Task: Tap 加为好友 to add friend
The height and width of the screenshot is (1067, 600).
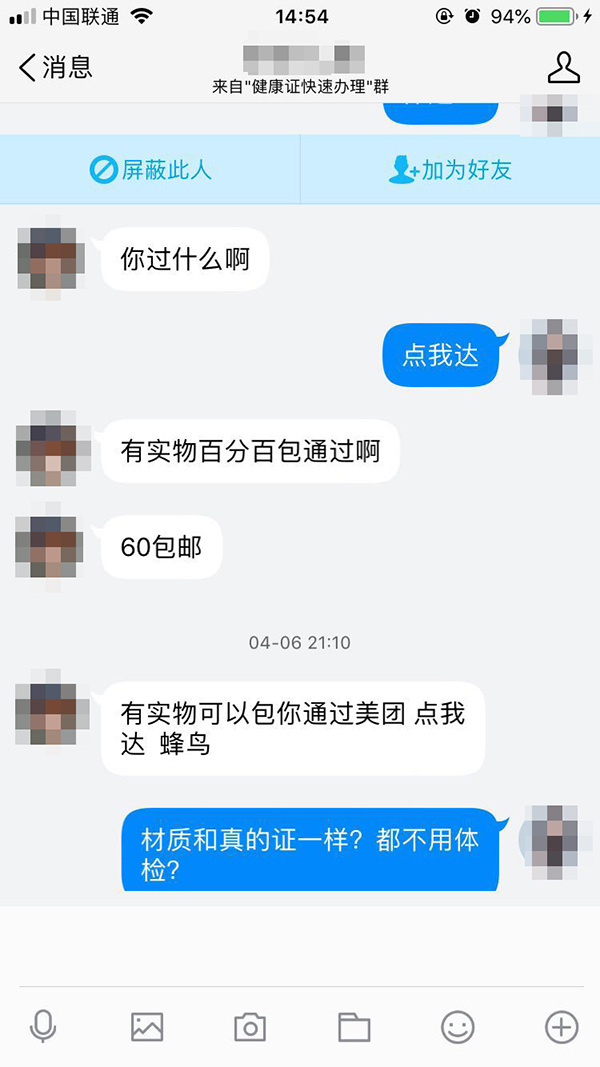Action: tap(450, 169)
